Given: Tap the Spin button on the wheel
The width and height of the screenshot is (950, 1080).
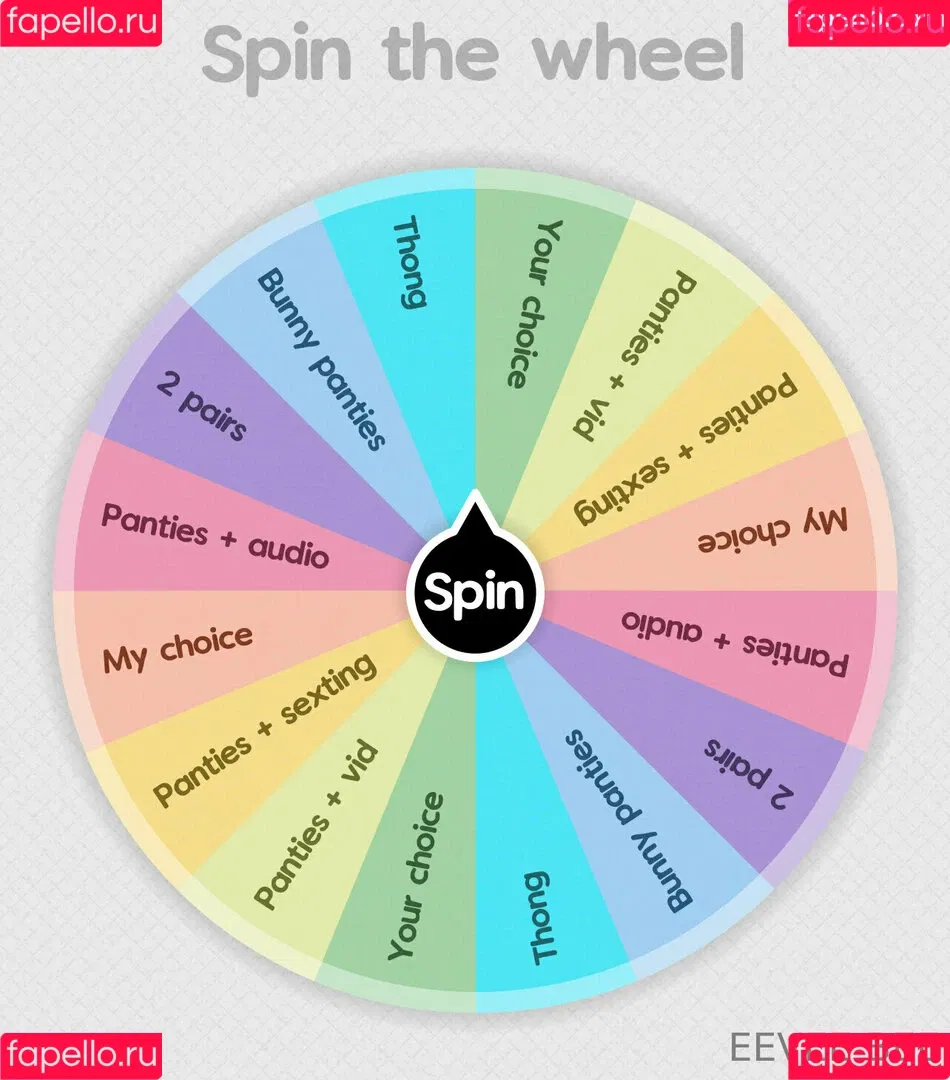Looking at the screenshot, I should point(474,592).
